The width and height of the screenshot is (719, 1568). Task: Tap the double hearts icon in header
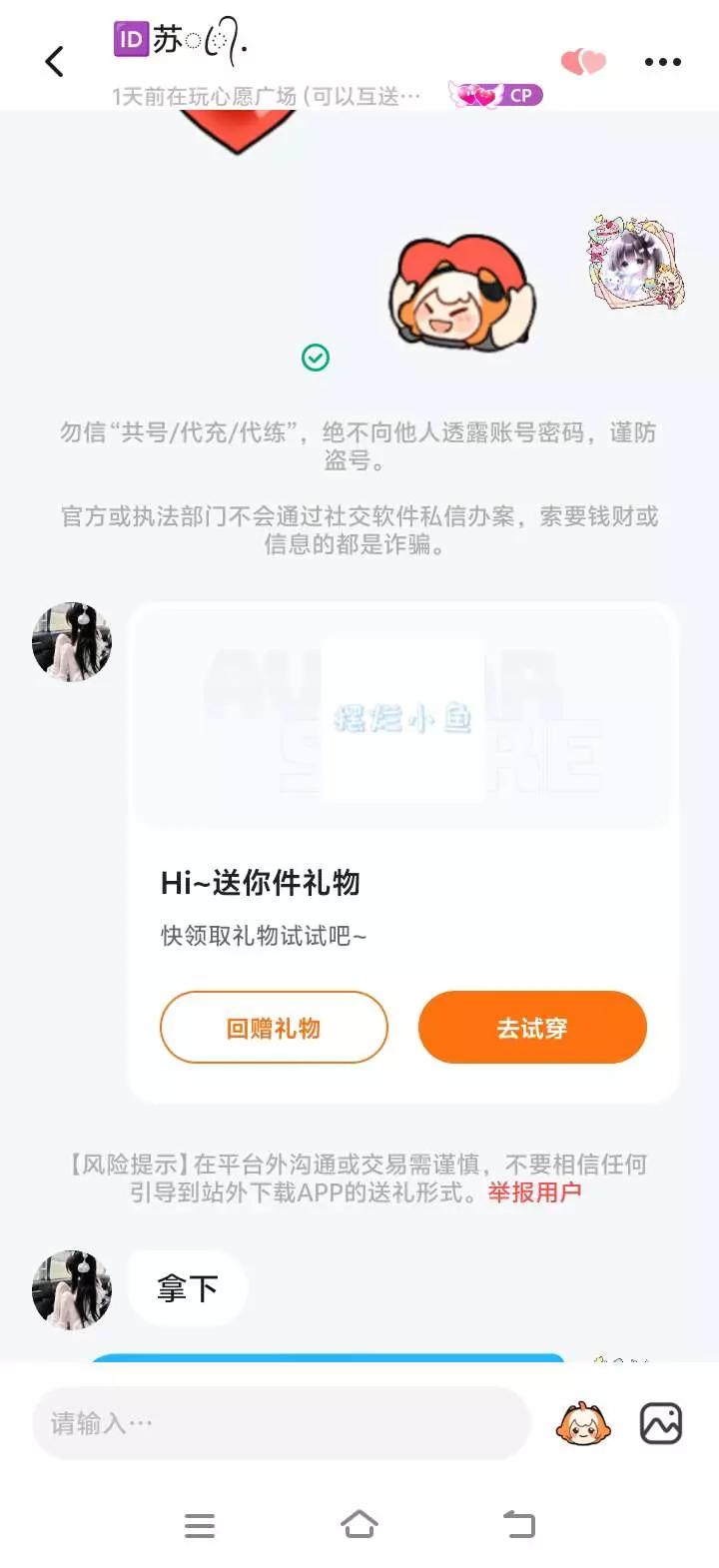click(583, 62)
